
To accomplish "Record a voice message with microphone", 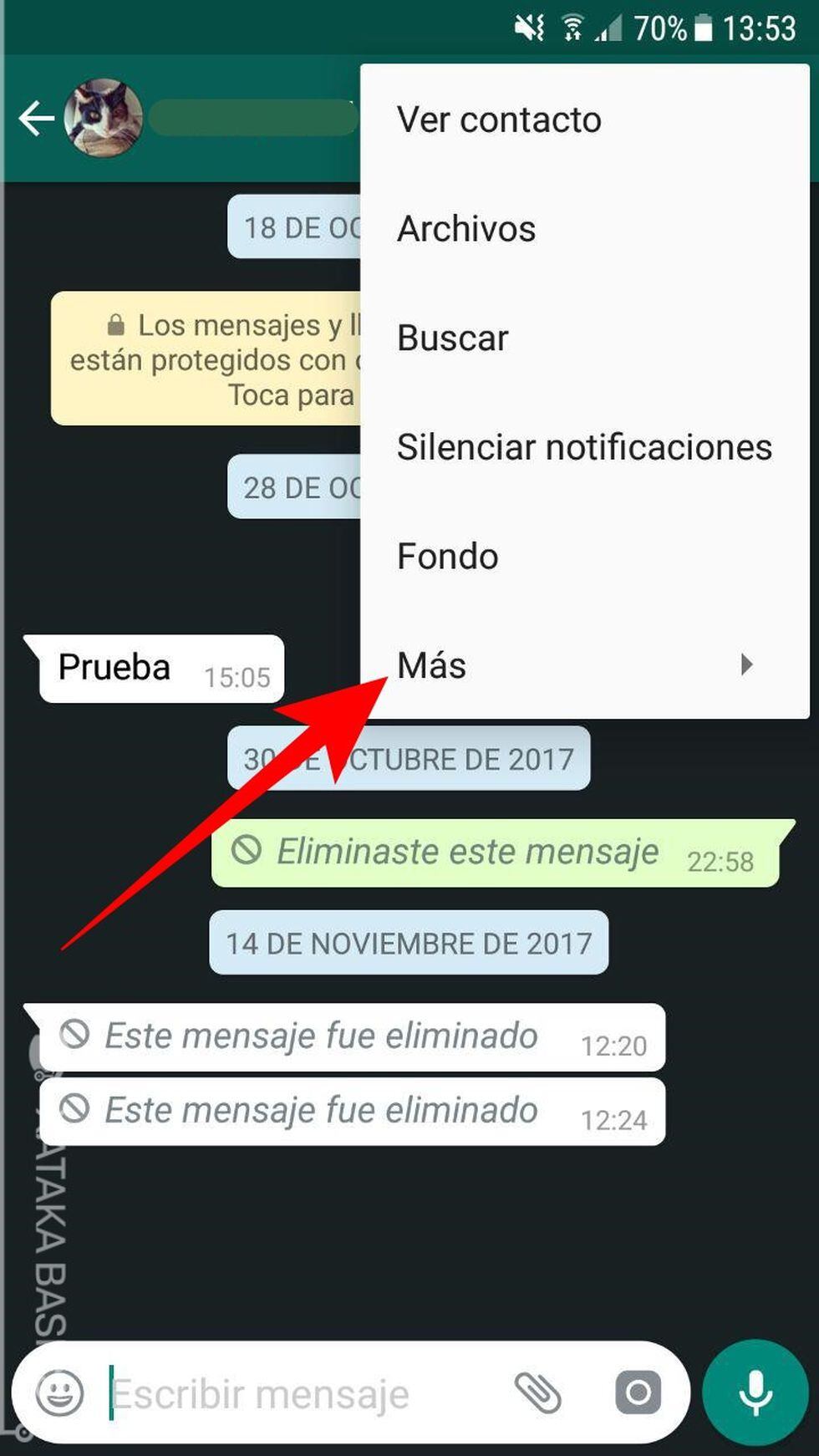I will tap(755, 1392).
